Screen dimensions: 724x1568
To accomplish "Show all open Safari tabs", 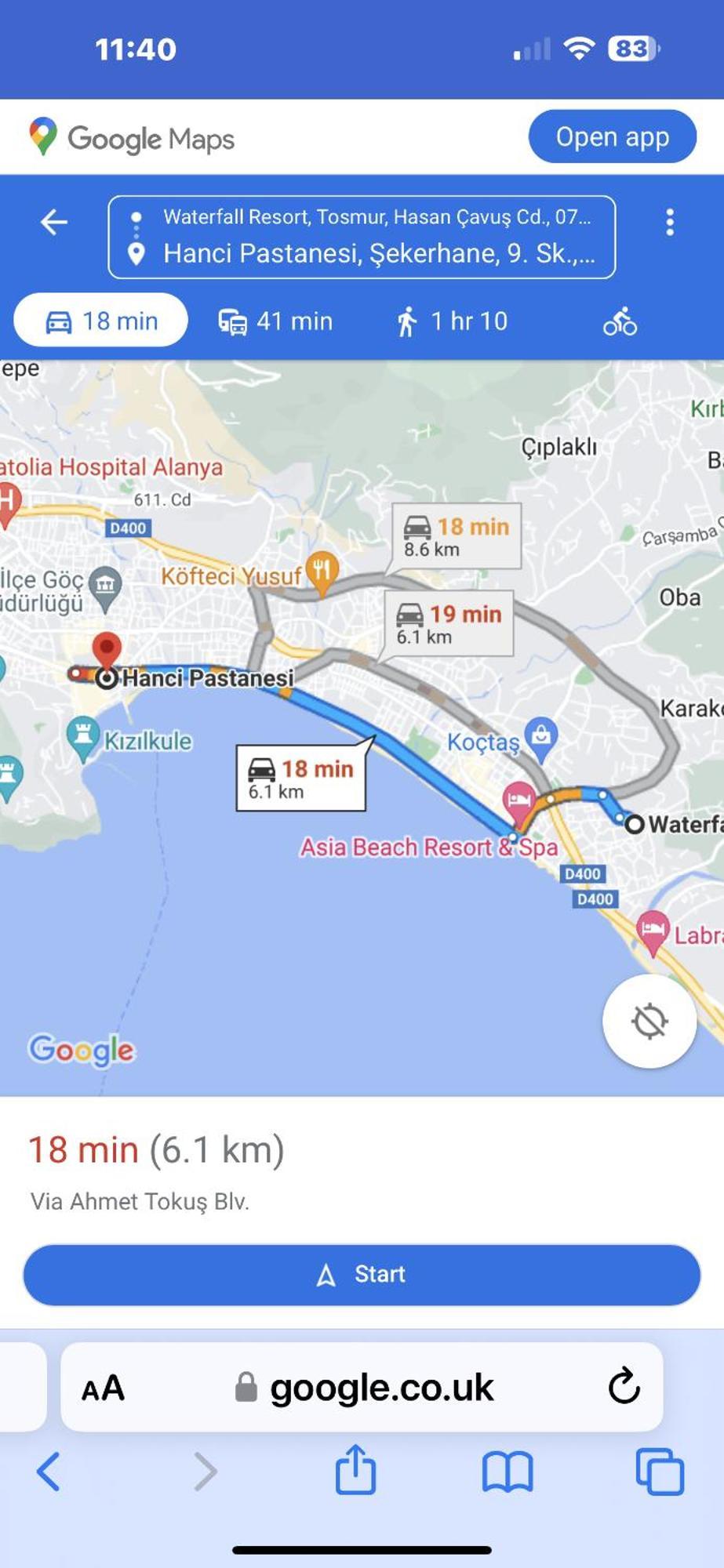I will (x=659, y=1471).
